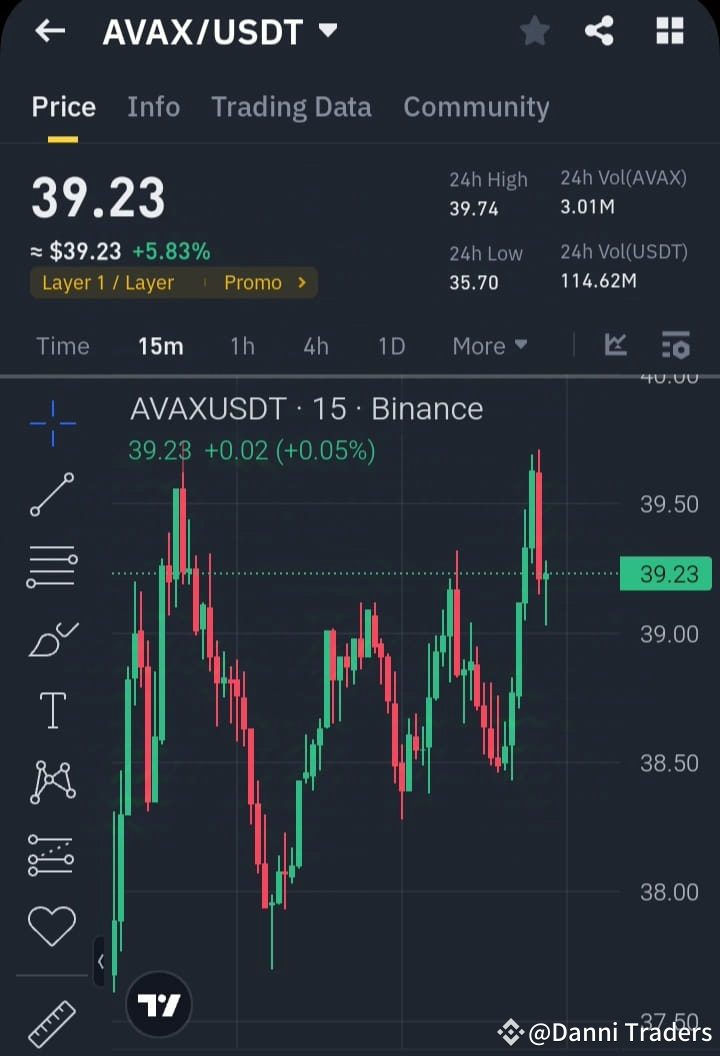Tap the TradingView logo watermark
Image resolution: width=720 pixels, height=1056 pixels.
pos(160,1005)
